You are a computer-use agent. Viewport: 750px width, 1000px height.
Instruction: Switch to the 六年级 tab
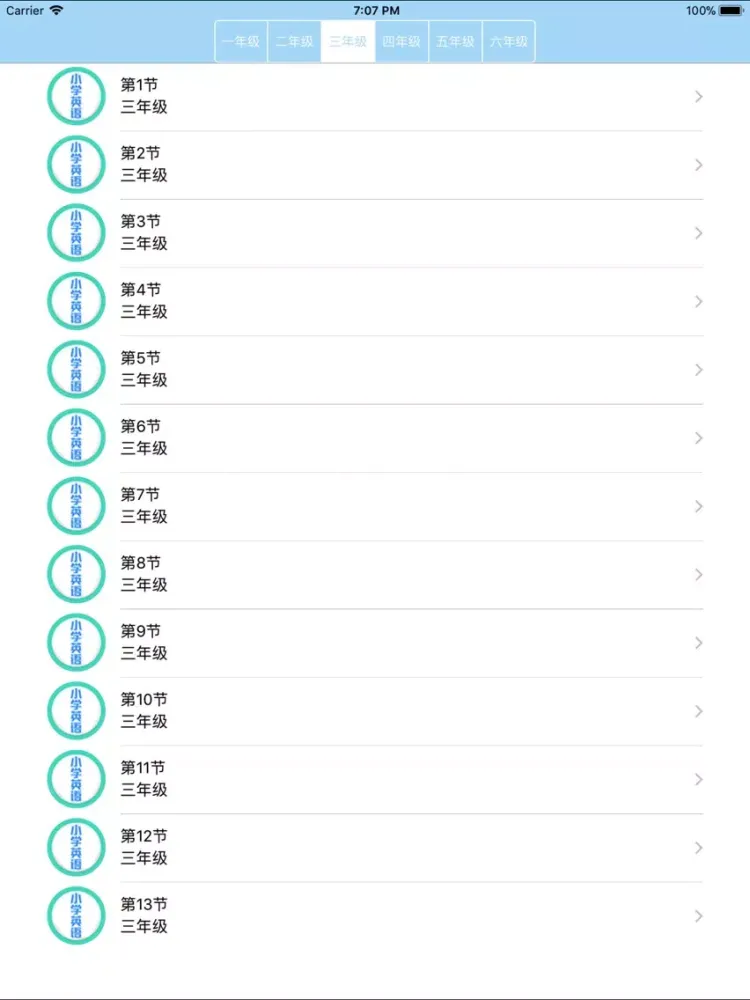[x=509, y=42]
